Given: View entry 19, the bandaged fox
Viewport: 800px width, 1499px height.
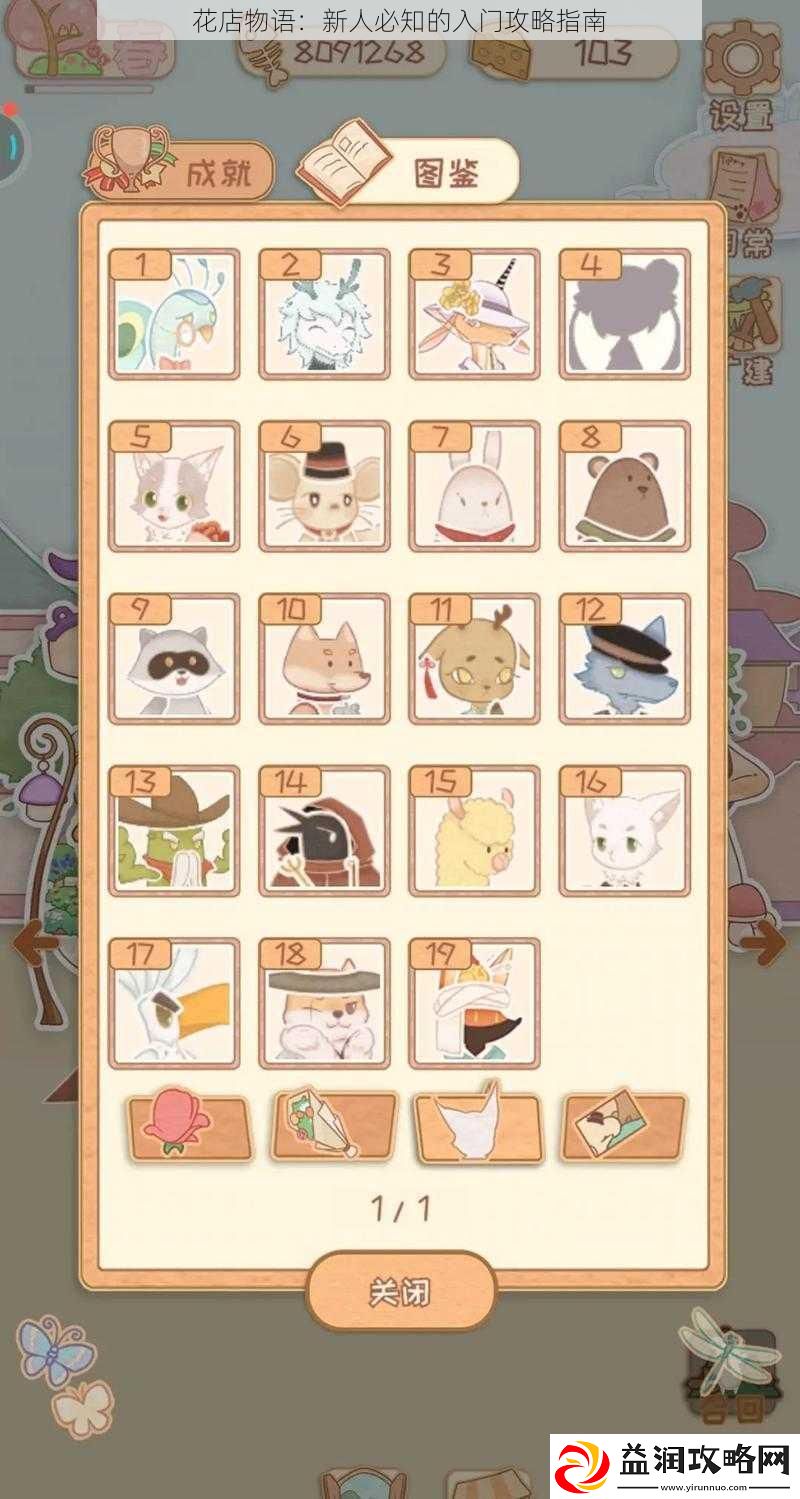Looking at the screenshot, I should (474, 1002).
